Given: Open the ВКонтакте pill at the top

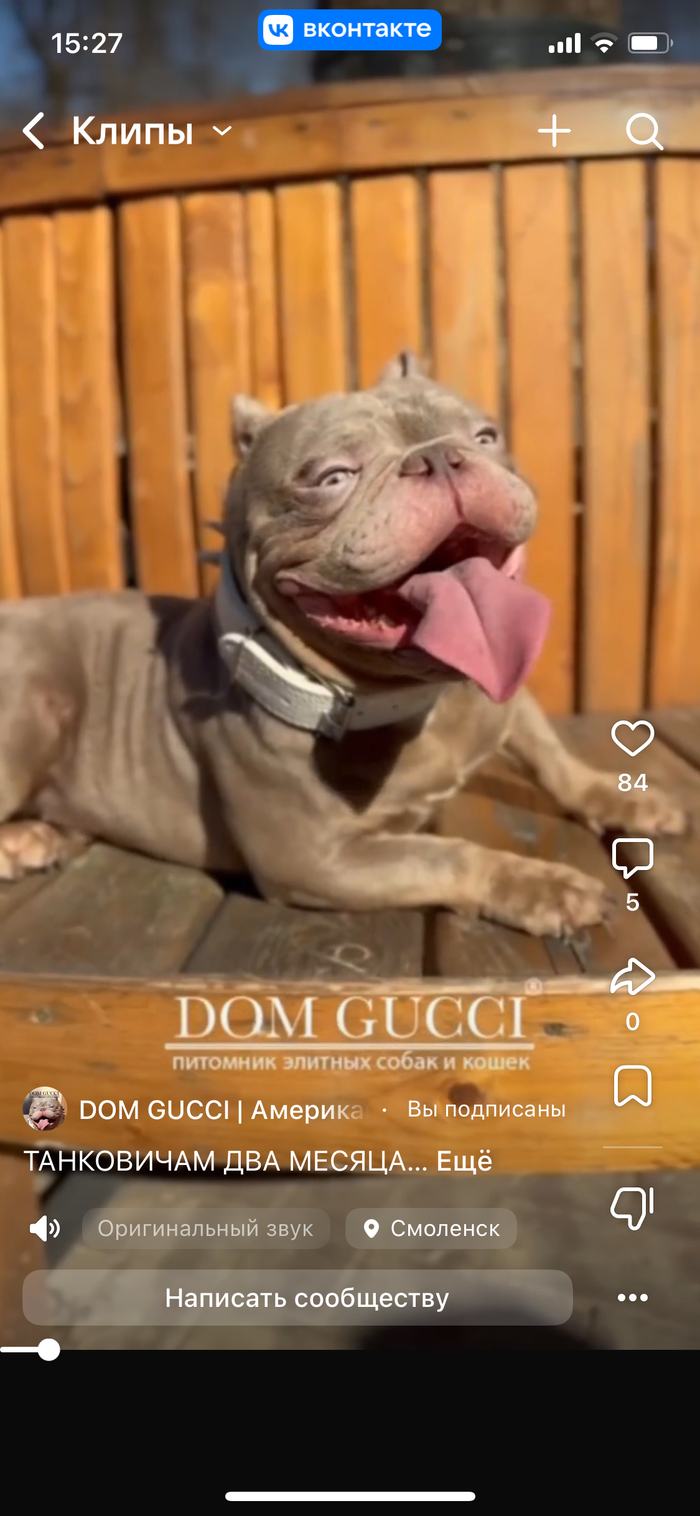Looking at the screenshot, I should [x=350, y=30].
